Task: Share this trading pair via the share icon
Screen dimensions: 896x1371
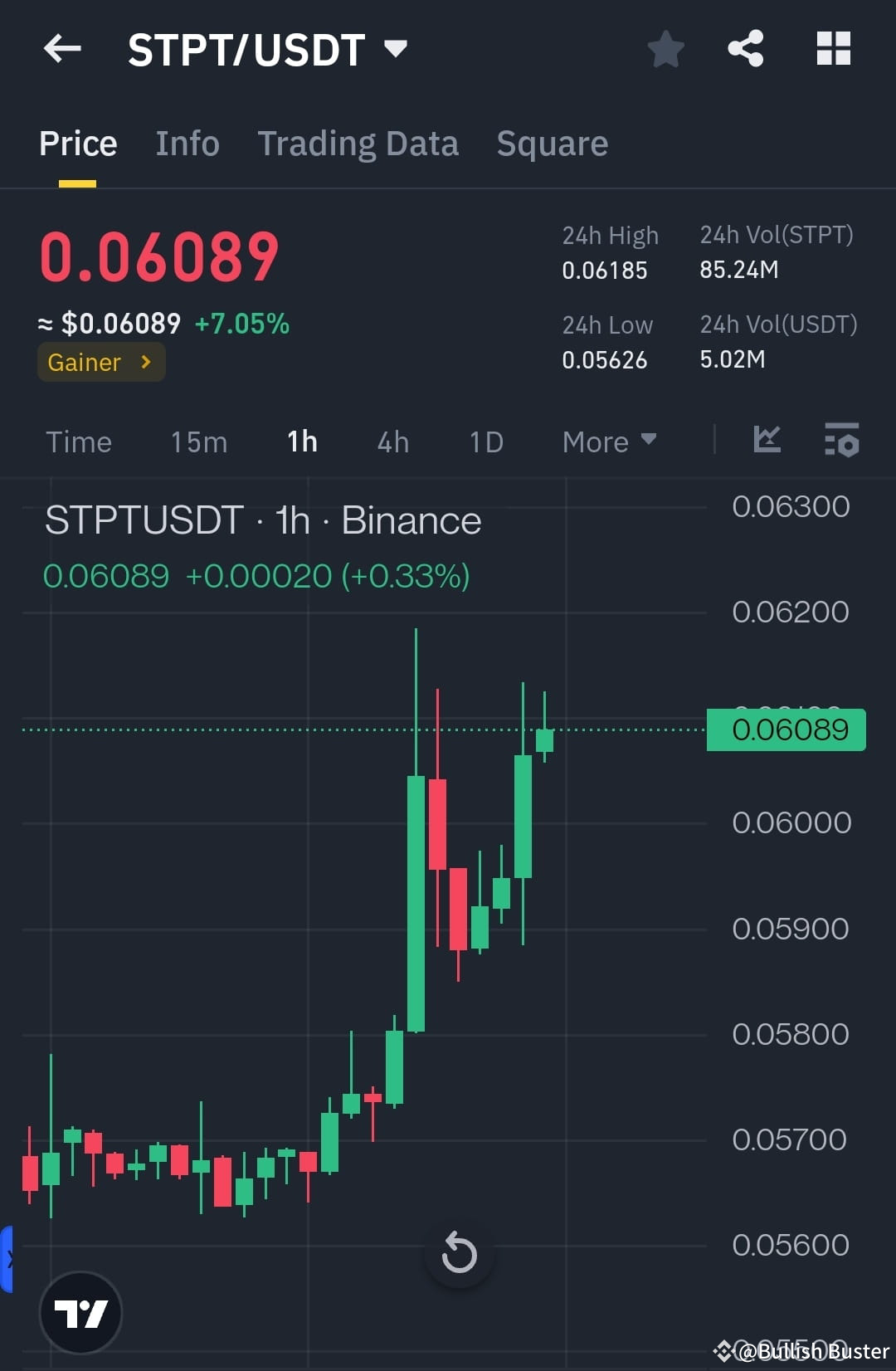Action: 745,49
